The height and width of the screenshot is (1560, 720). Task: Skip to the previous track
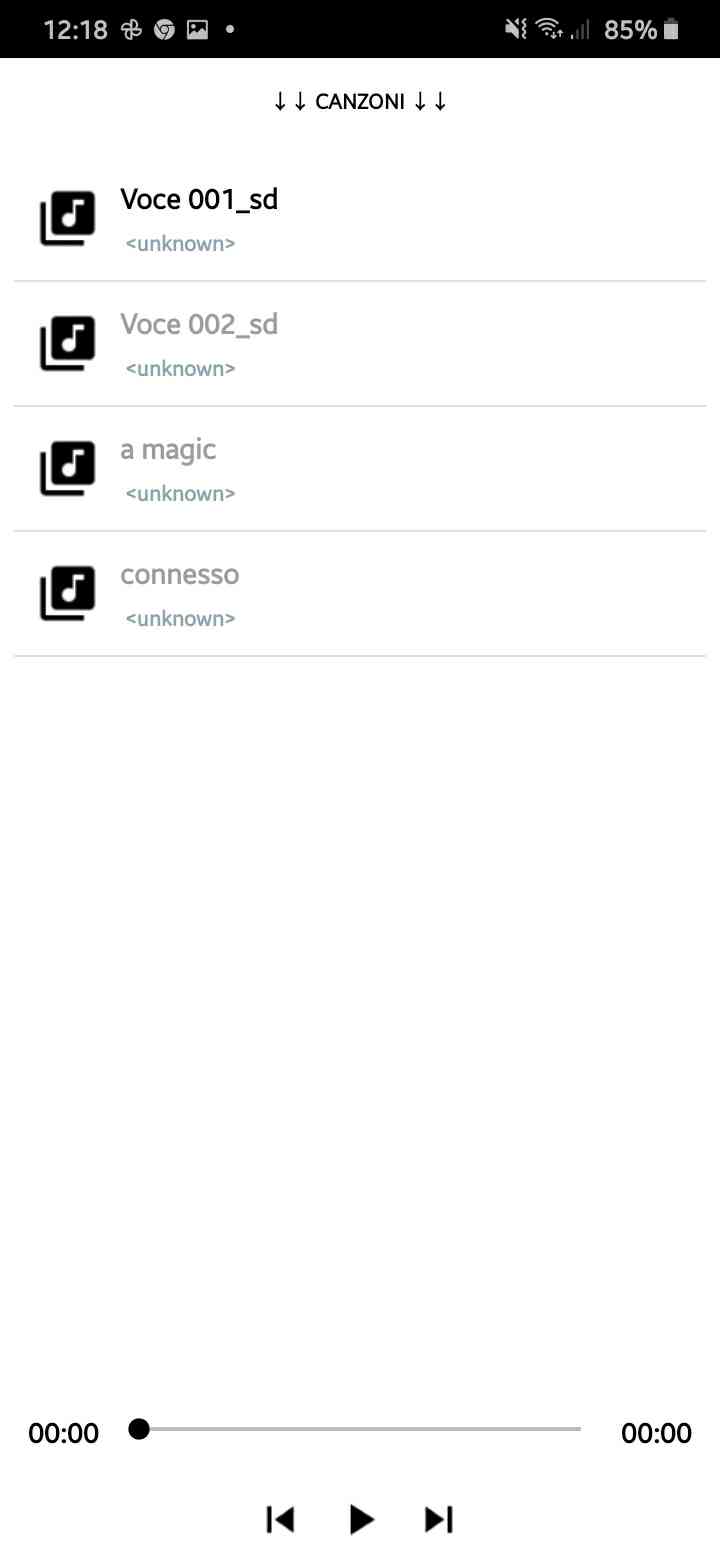[x=281, y=1519]
